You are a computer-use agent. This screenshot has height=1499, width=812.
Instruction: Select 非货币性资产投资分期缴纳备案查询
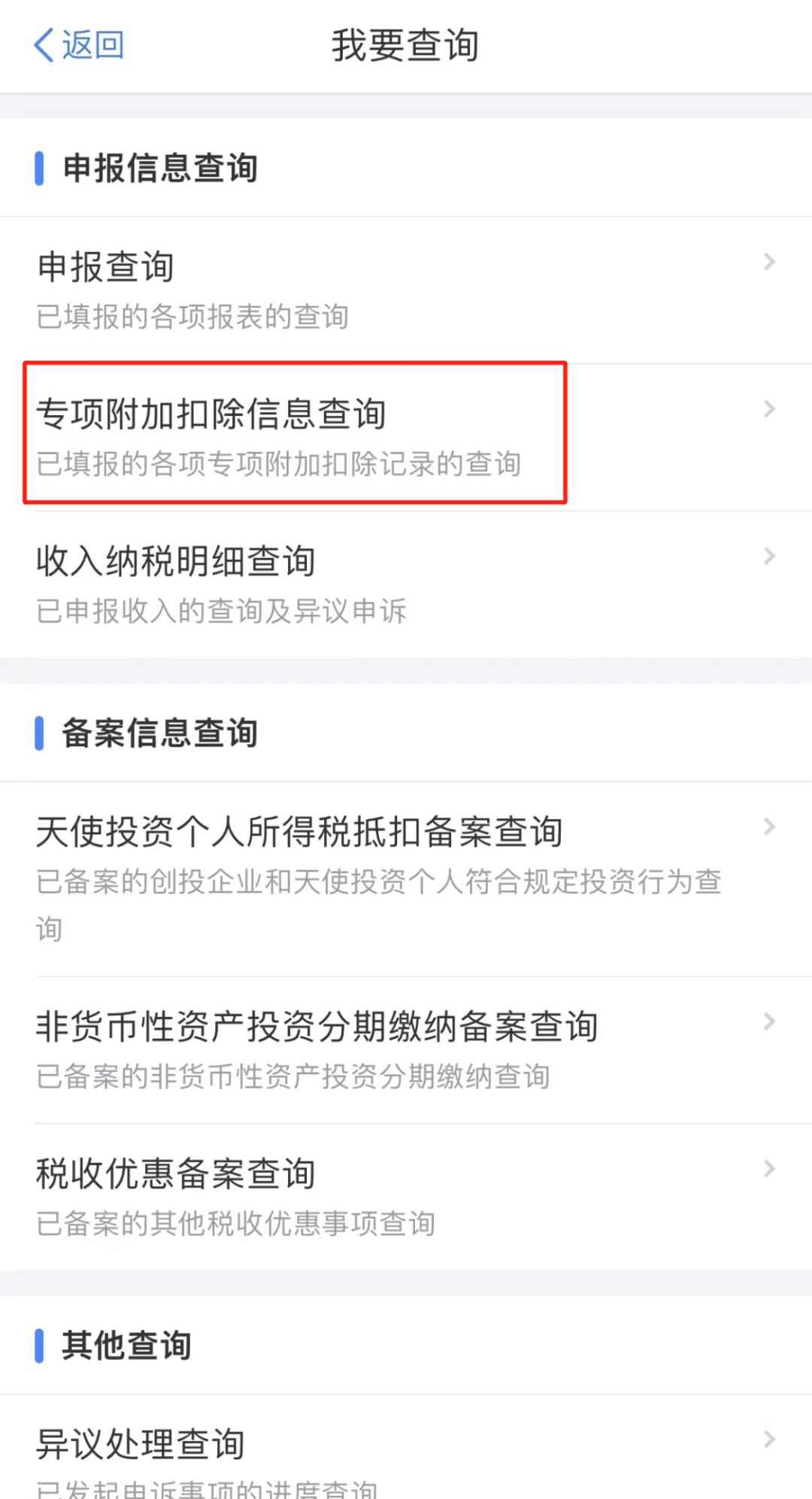point(406,1050)
